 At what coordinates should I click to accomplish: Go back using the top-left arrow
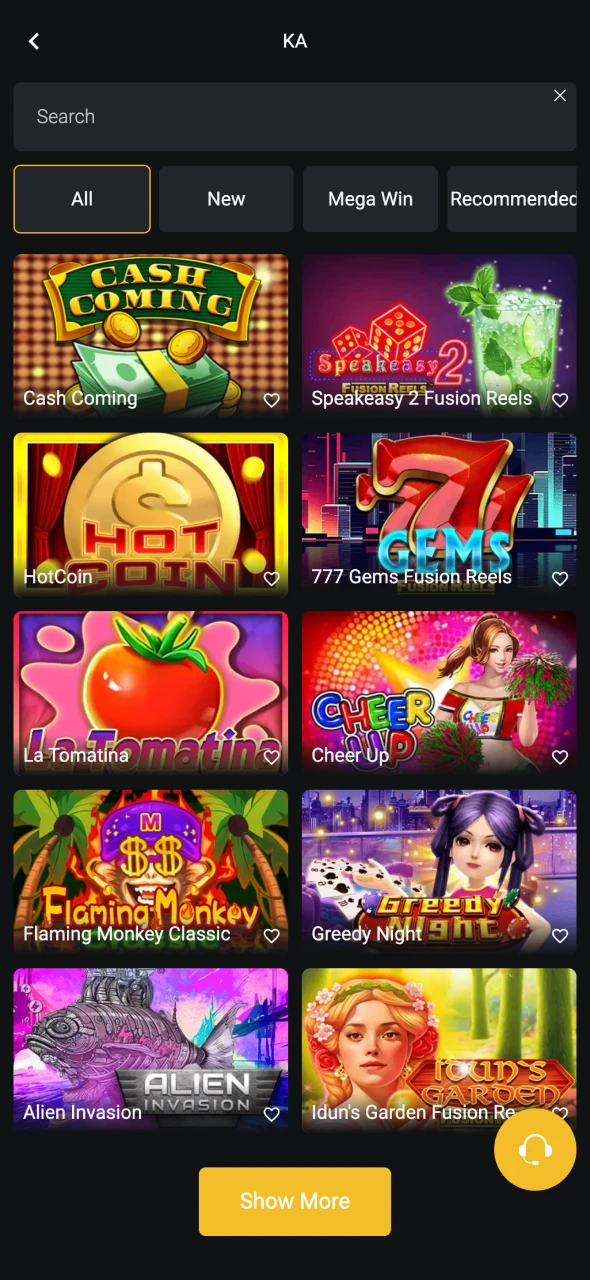34,41
